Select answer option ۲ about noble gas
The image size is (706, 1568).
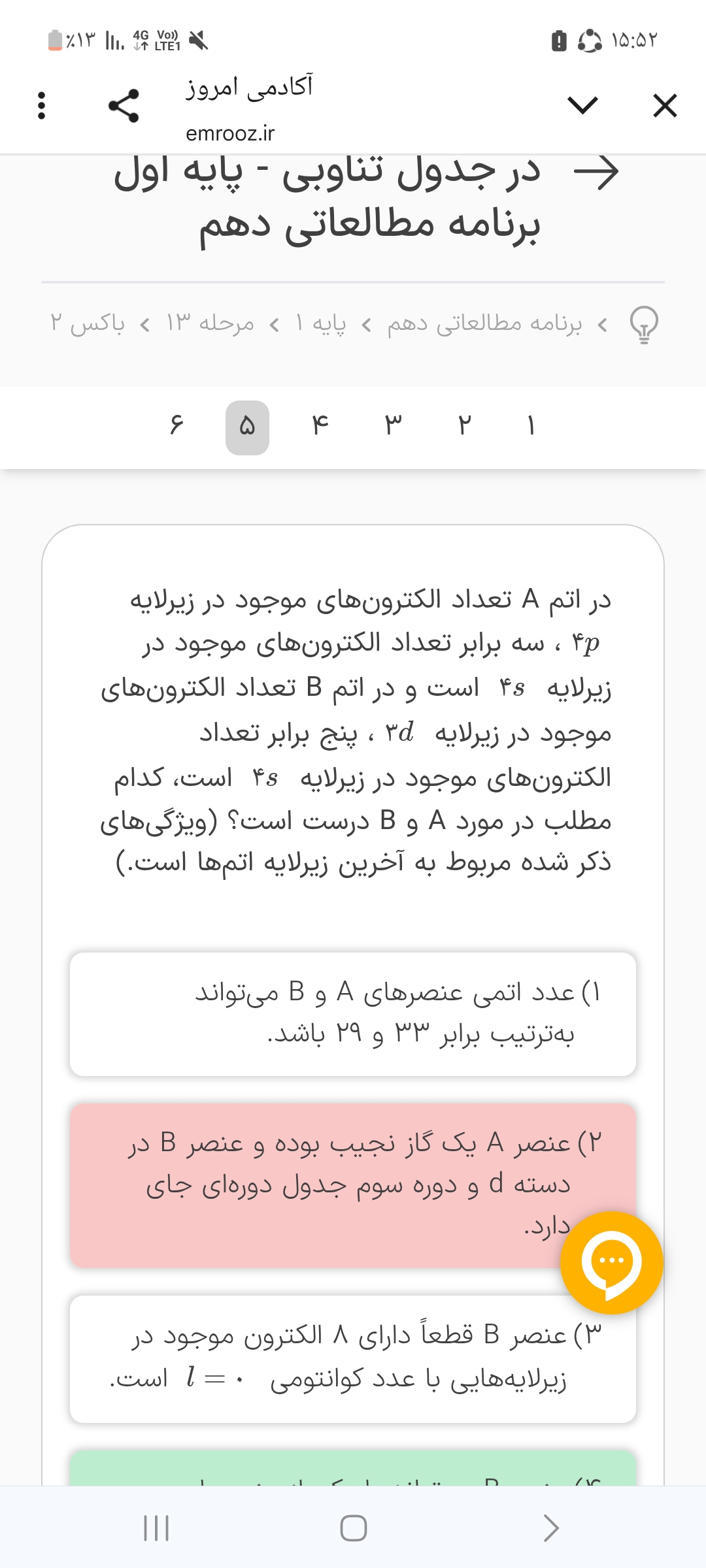(327, 1184)
